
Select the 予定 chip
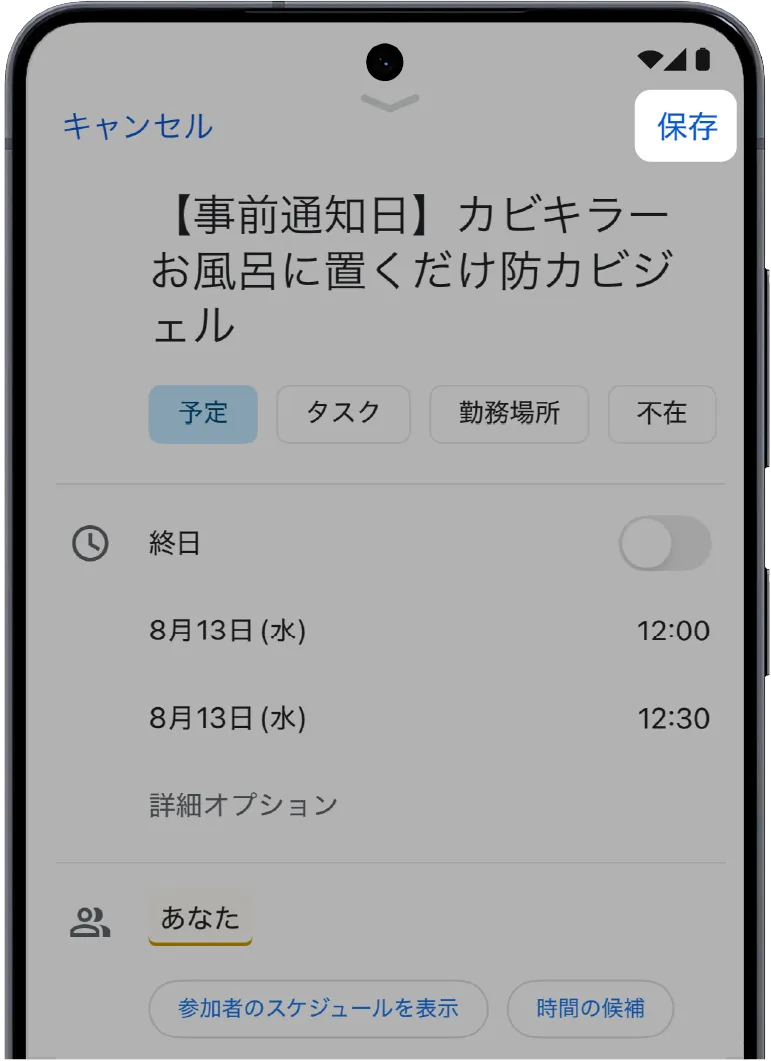pos(203,414)
